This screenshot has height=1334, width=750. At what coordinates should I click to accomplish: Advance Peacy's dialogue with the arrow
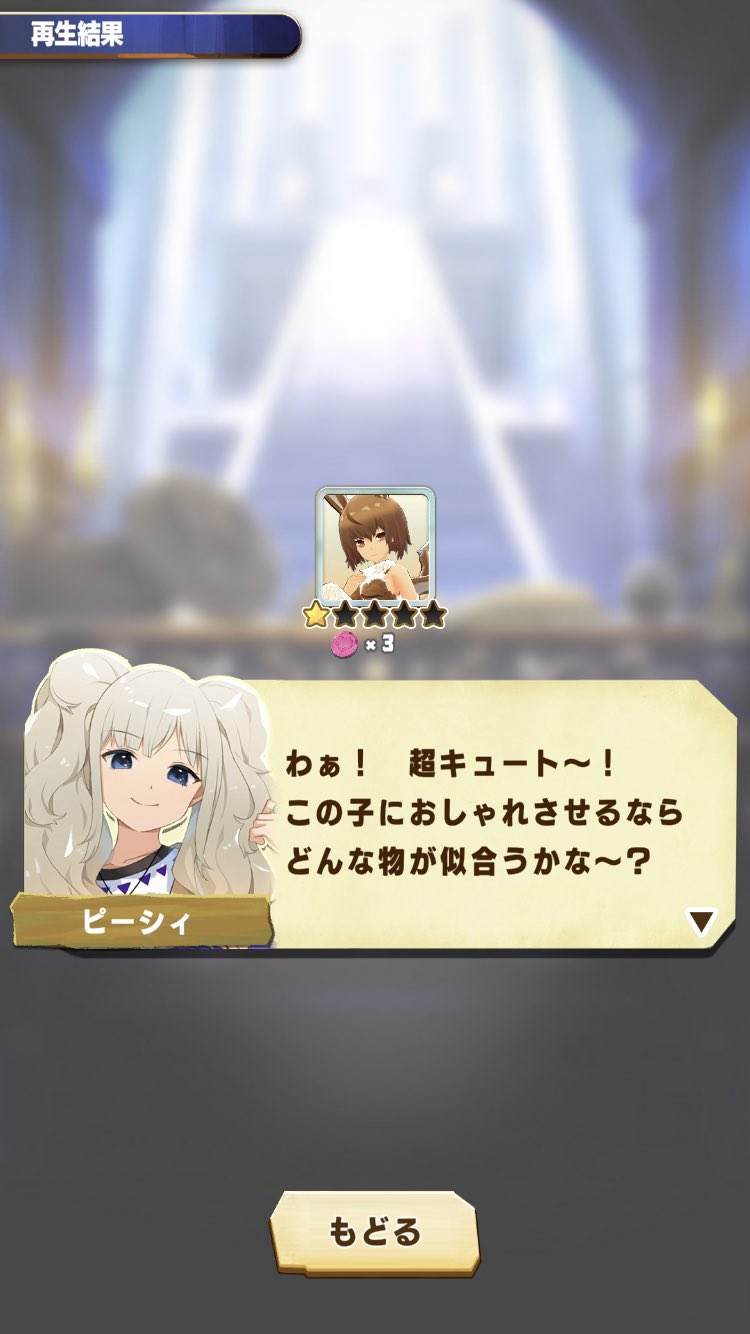tap(702, 922)
